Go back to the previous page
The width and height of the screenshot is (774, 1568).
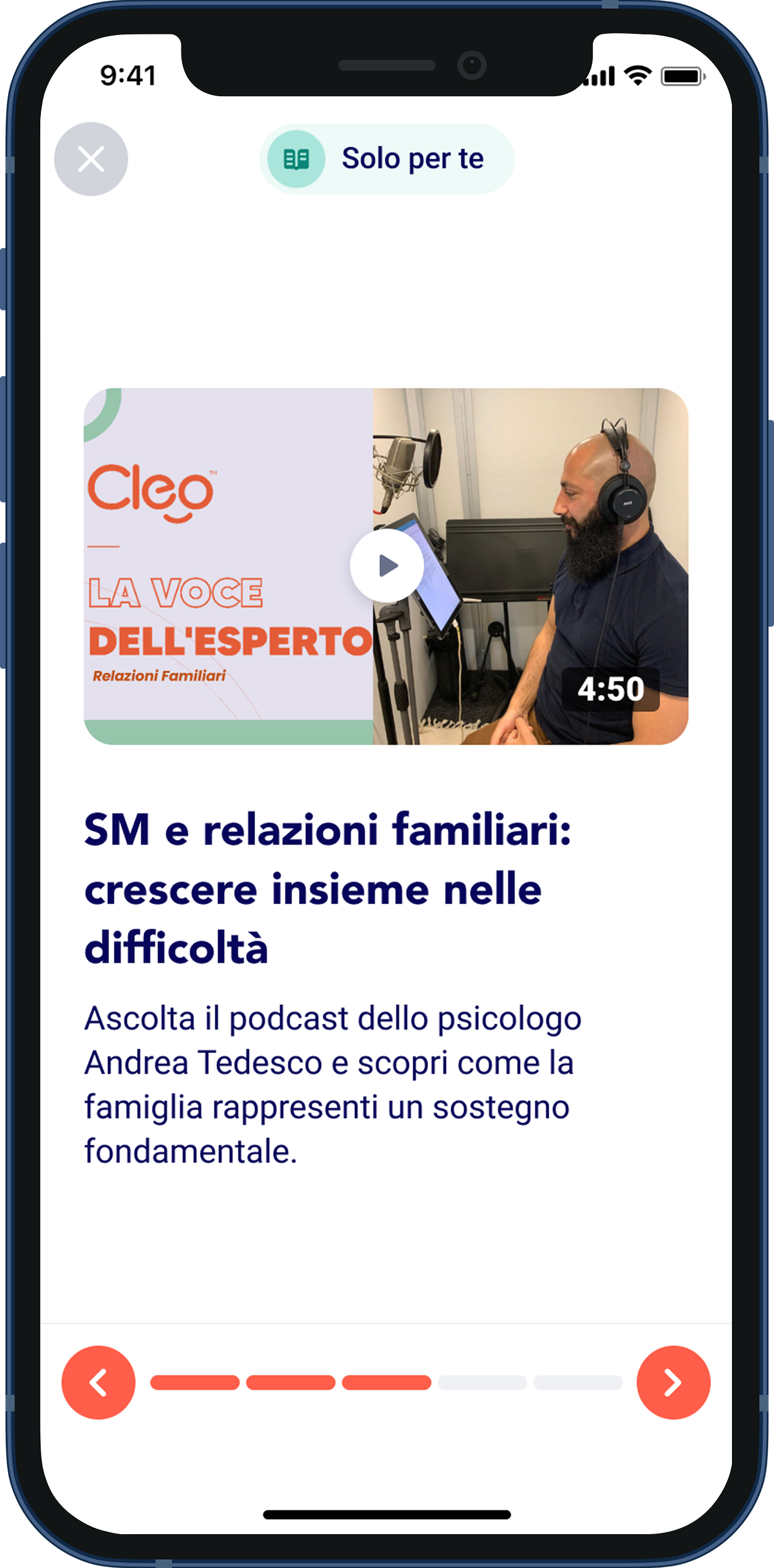click(x=99, y=1382)
